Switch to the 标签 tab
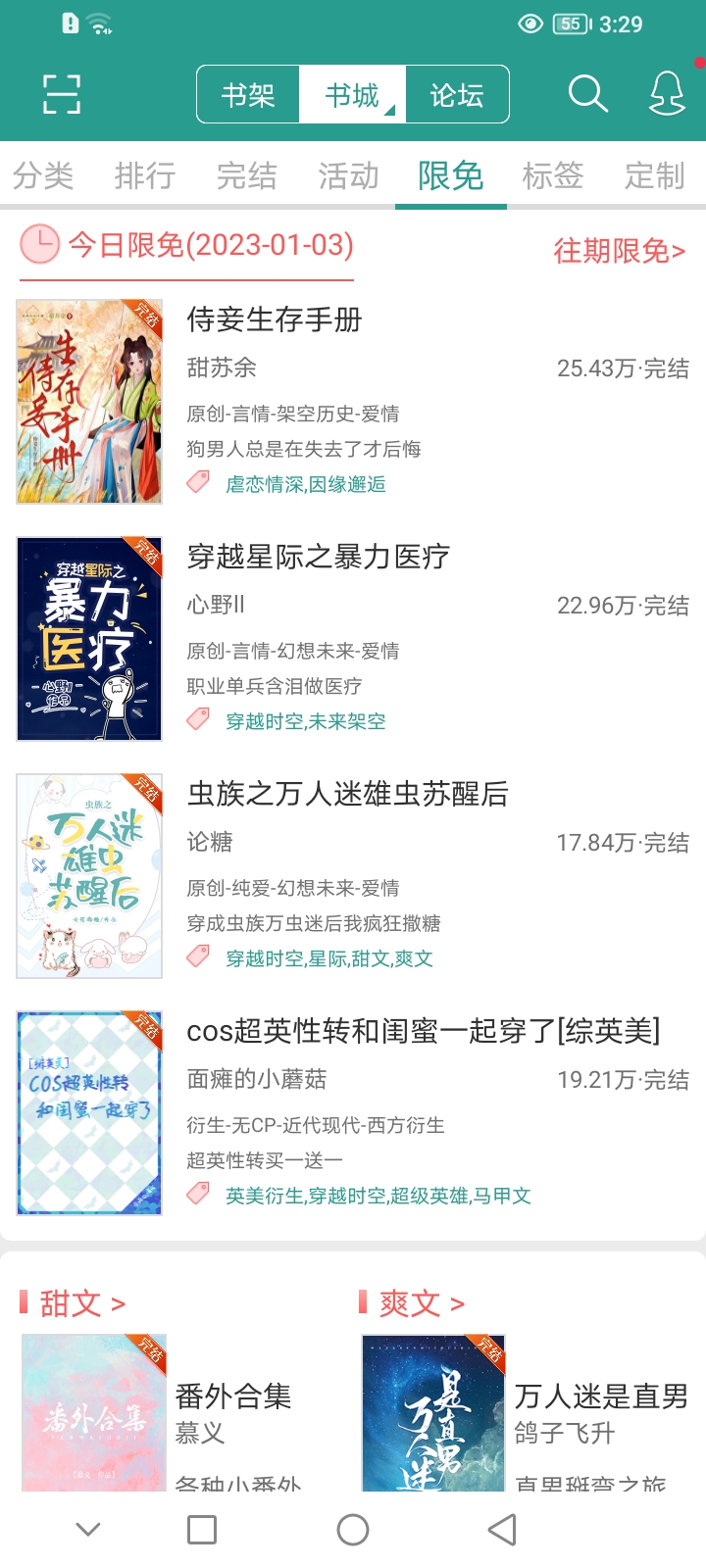Viewport: 706px width, 1568px height. (553, 175)
